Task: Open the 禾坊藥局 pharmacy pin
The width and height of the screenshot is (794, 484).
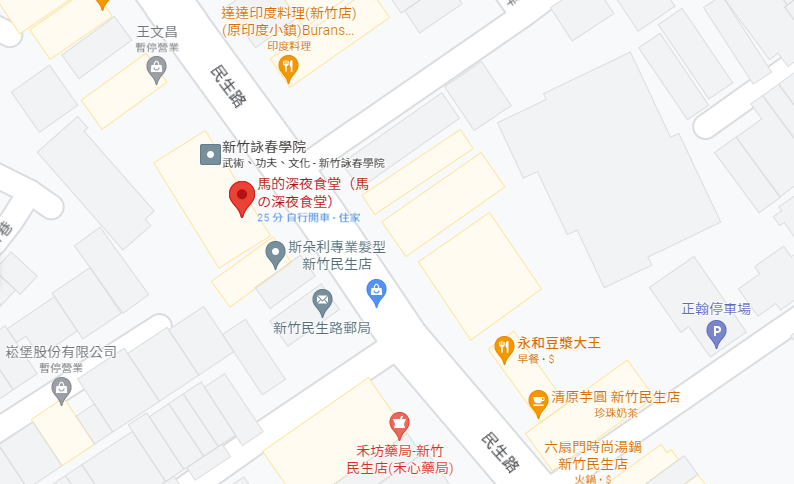Action: (x=399, y=426)
